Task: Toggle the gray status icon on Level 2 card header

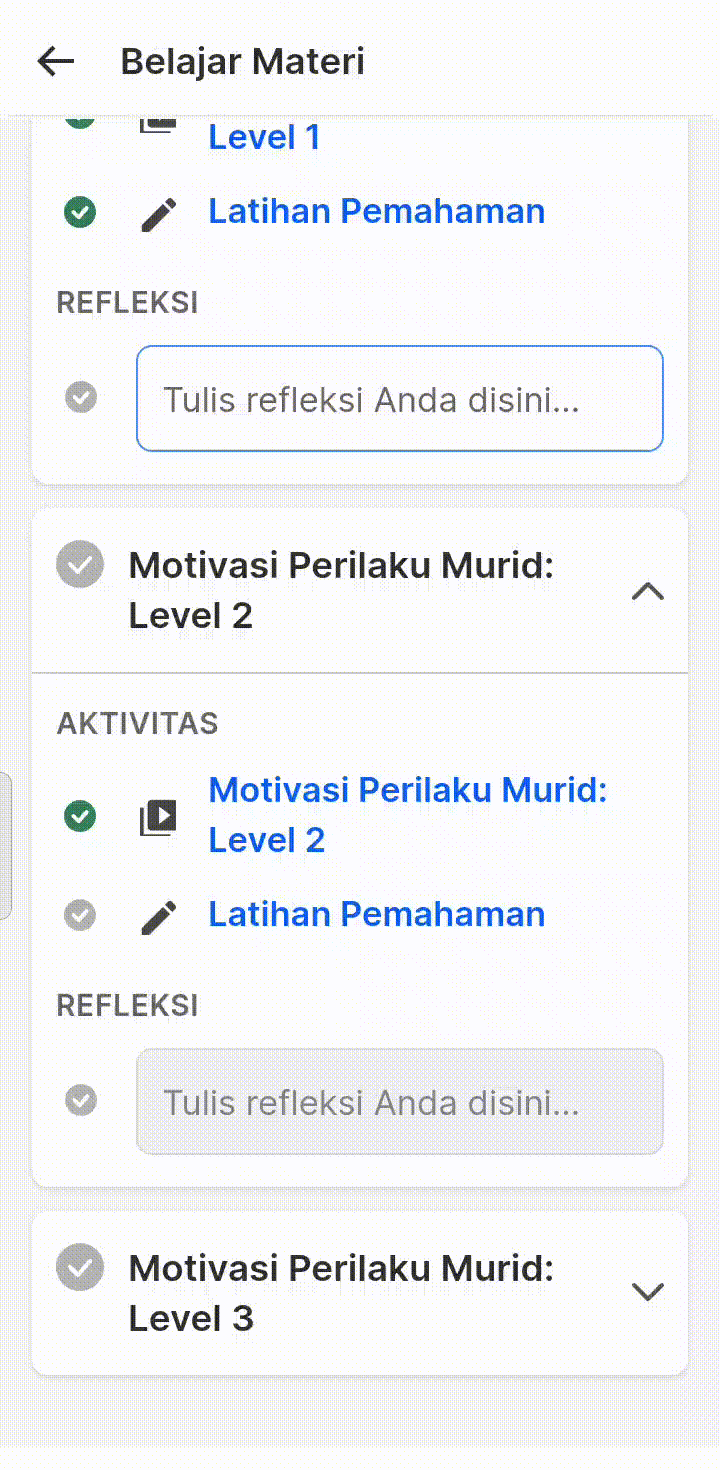Action: tap(80, 564)
